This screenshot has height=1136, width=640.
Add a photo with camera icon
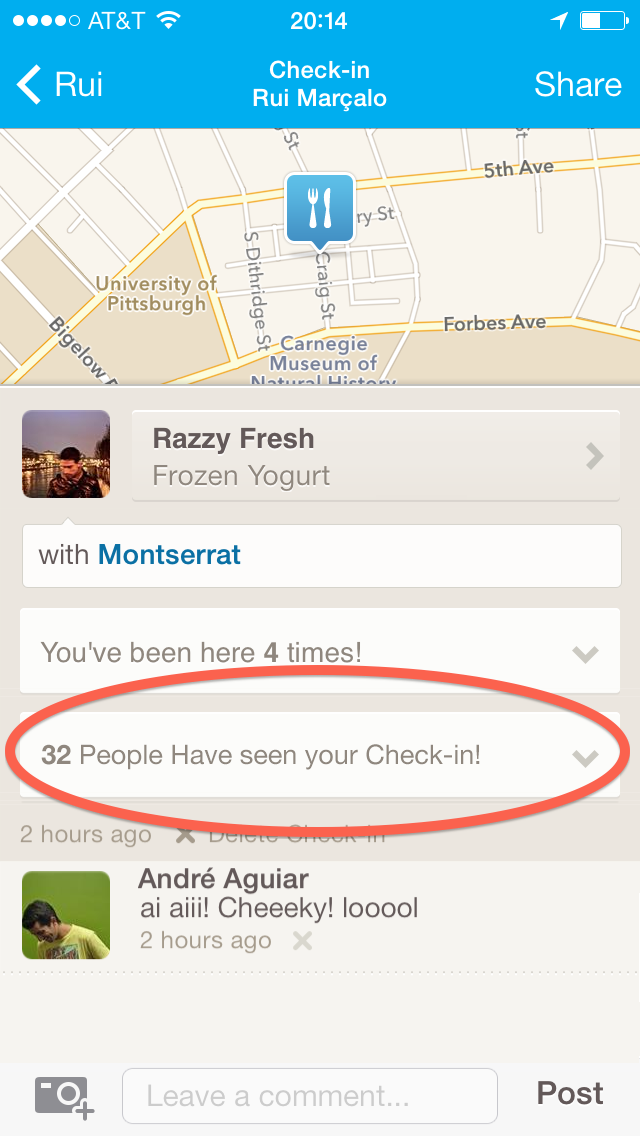click(64, 1096)
